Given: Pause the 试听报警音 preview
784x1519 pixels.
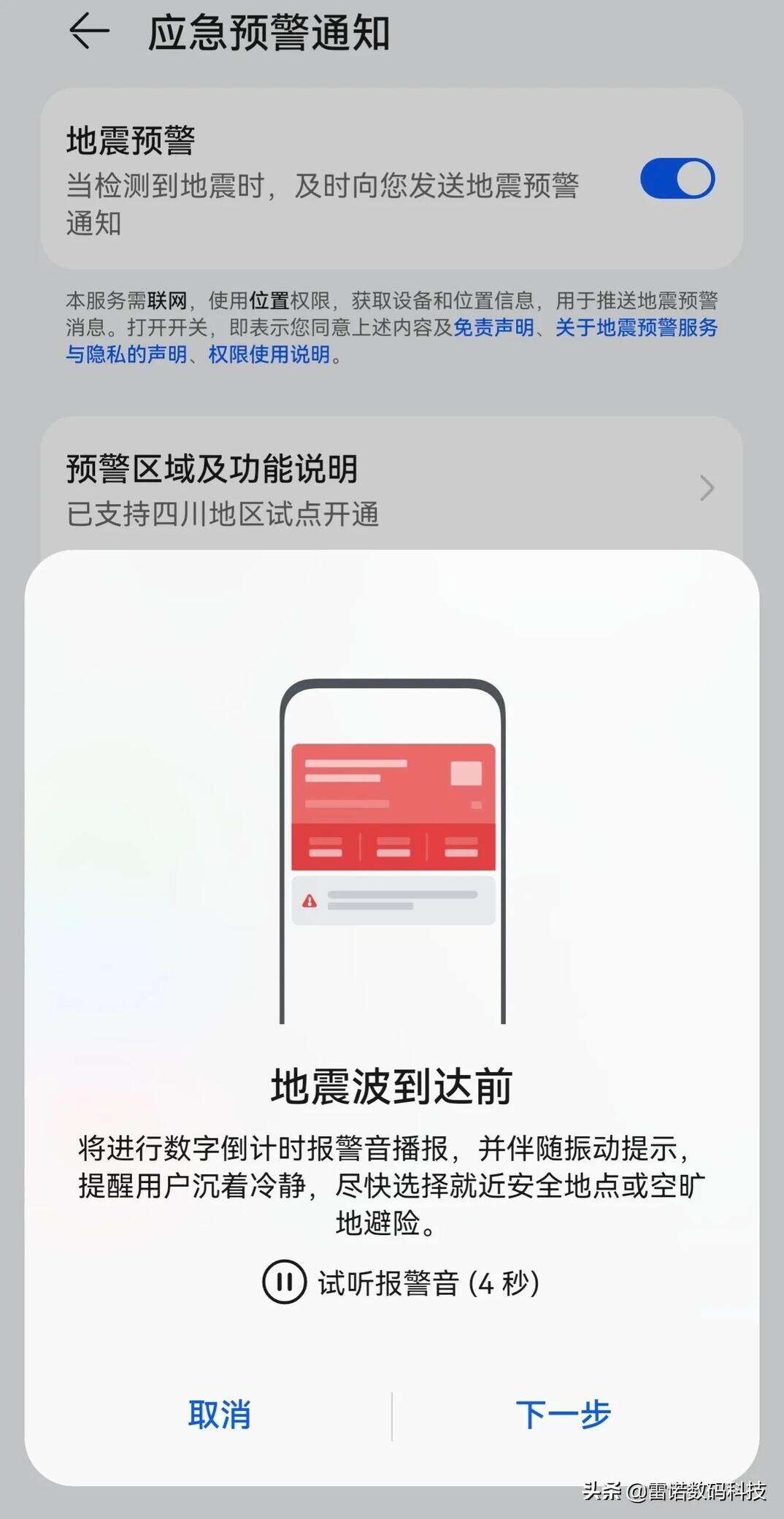Looking at the screenshot, I should [x=284, y=1282].
